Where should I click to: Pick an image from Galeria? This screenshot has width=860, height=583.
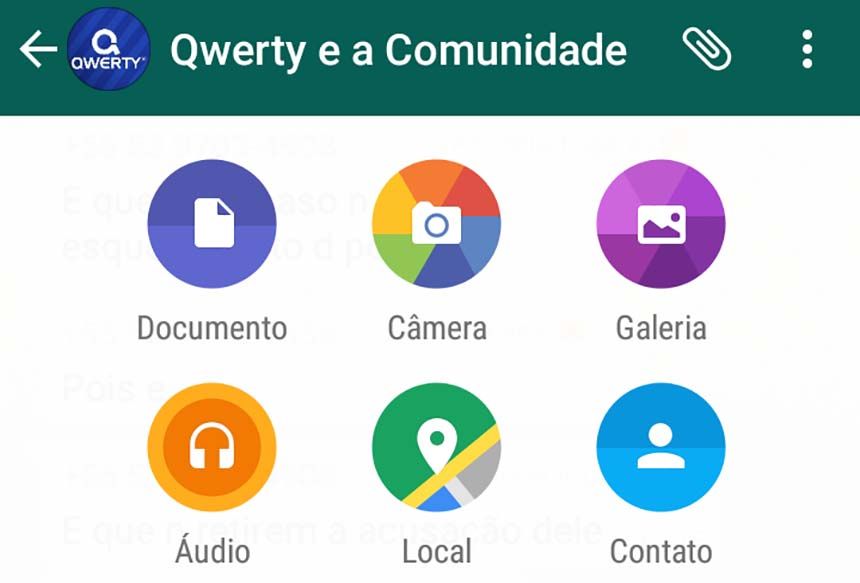pos(660,224)
